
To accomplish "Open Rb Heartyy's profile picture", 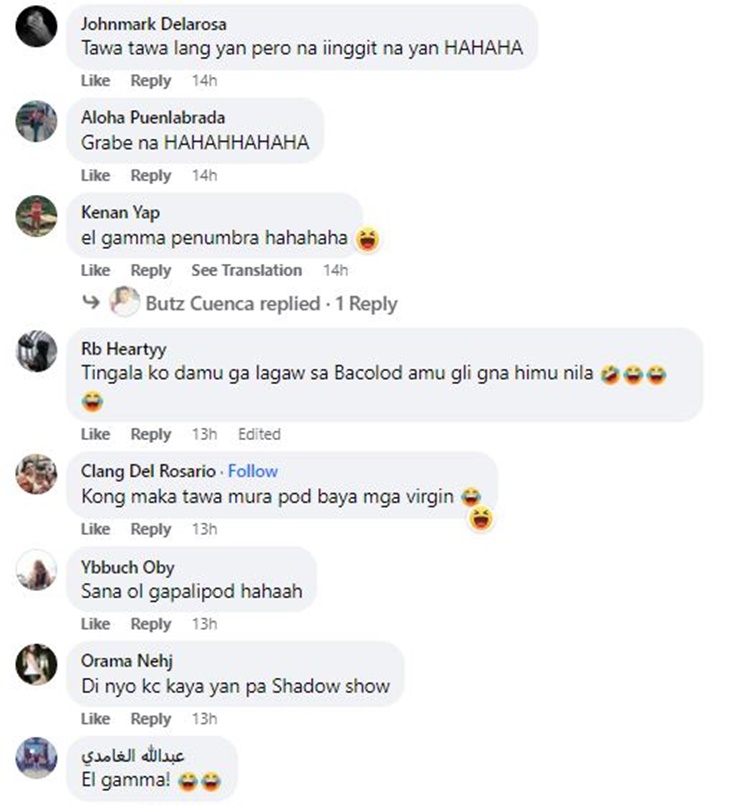I will (36, 352).
